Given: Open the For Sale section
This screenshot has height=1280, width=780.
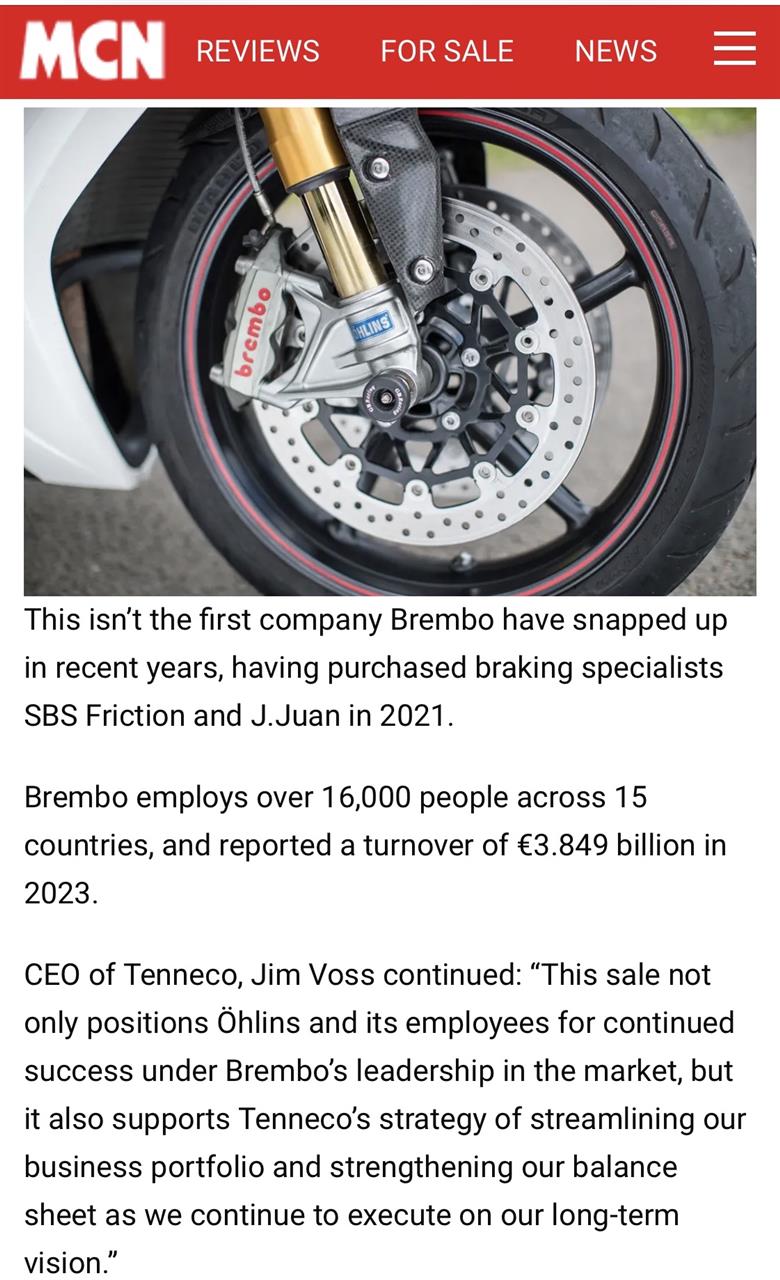Looking at the screenshot, I should 447,51.
